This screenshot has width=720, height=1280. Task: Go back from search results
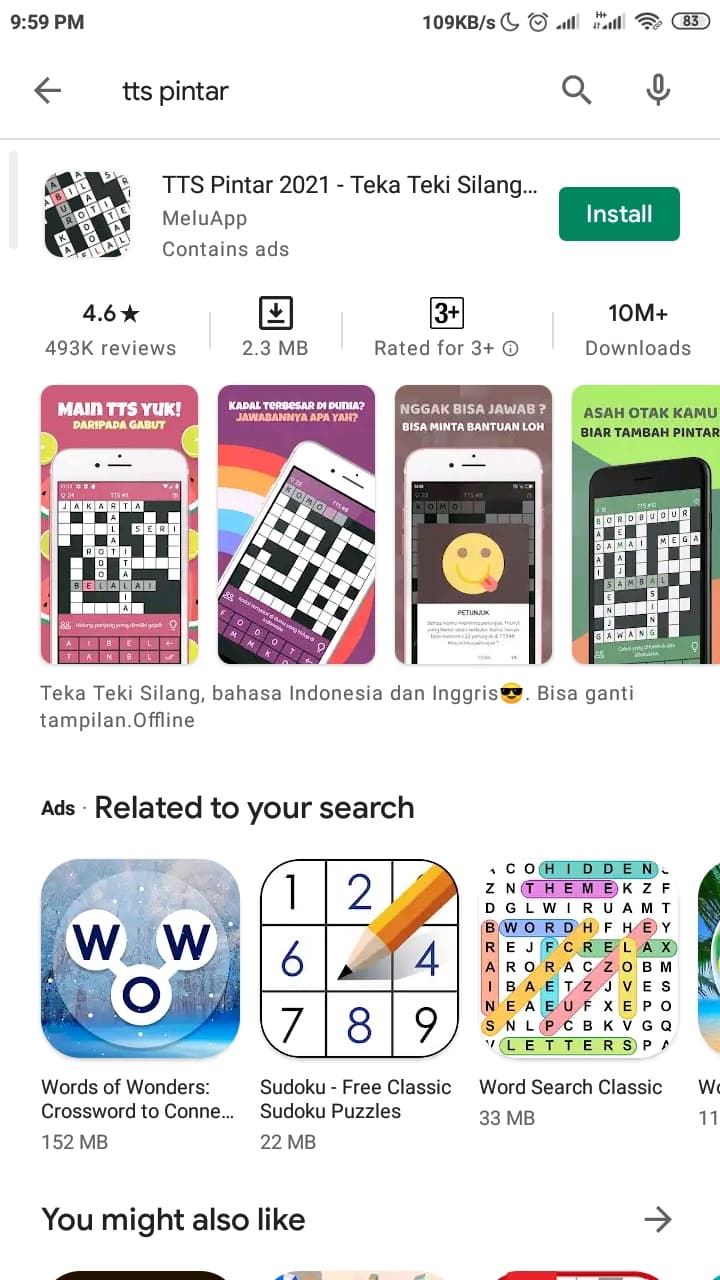pyautogui.click(x=47, y=91)
